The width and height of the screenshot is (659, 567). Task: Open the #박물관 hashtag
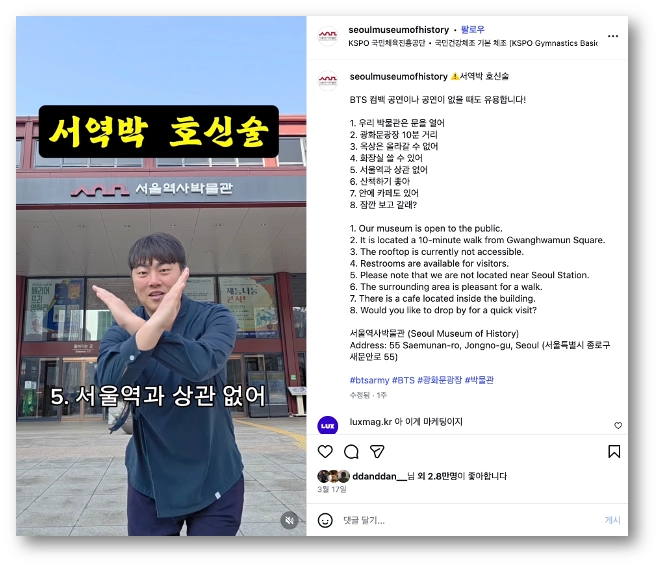pyautogui.click(x=480, y=380)
